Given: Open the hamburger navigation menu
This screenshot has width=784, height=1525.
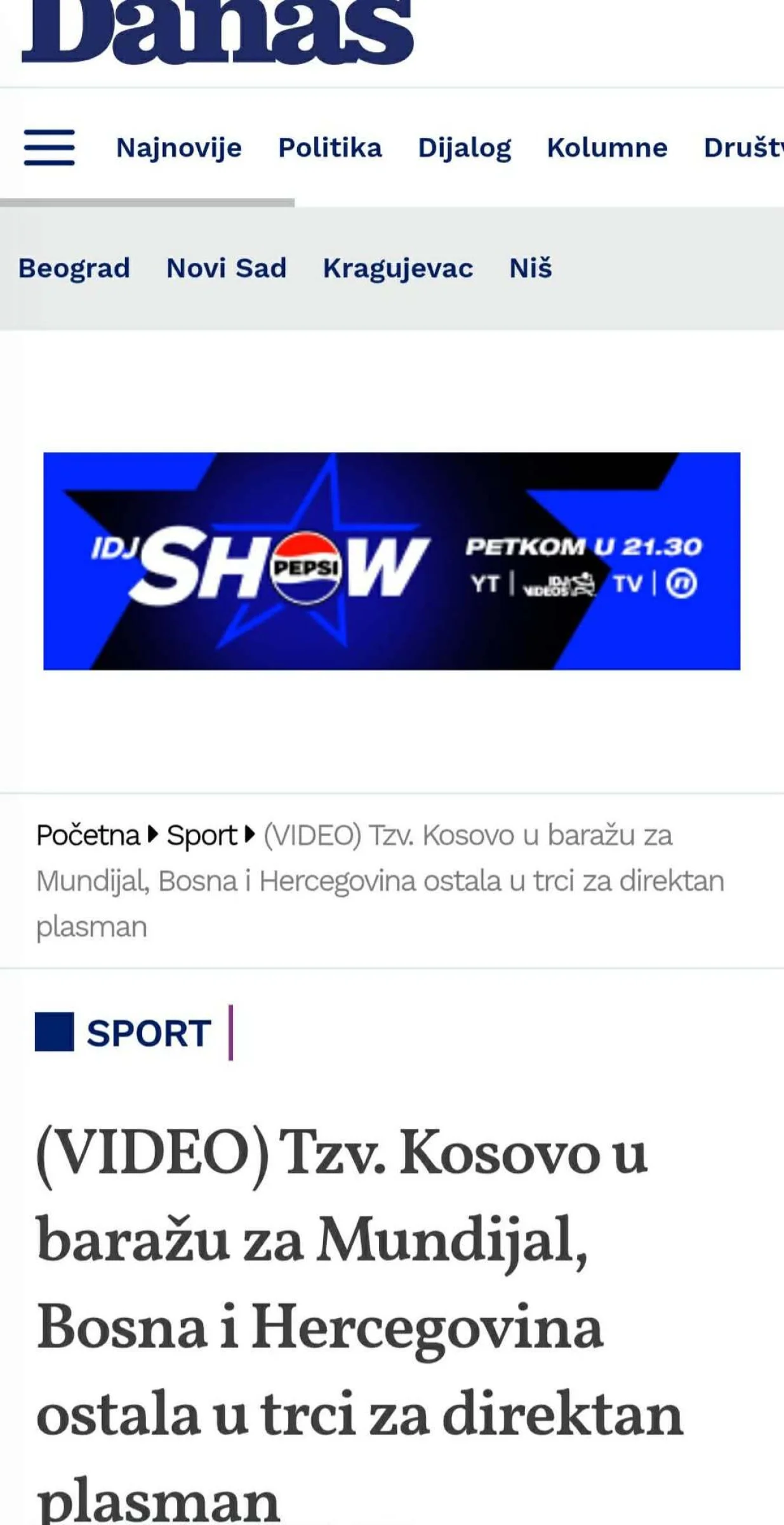Looking at the screenshot, I should 50,150.
